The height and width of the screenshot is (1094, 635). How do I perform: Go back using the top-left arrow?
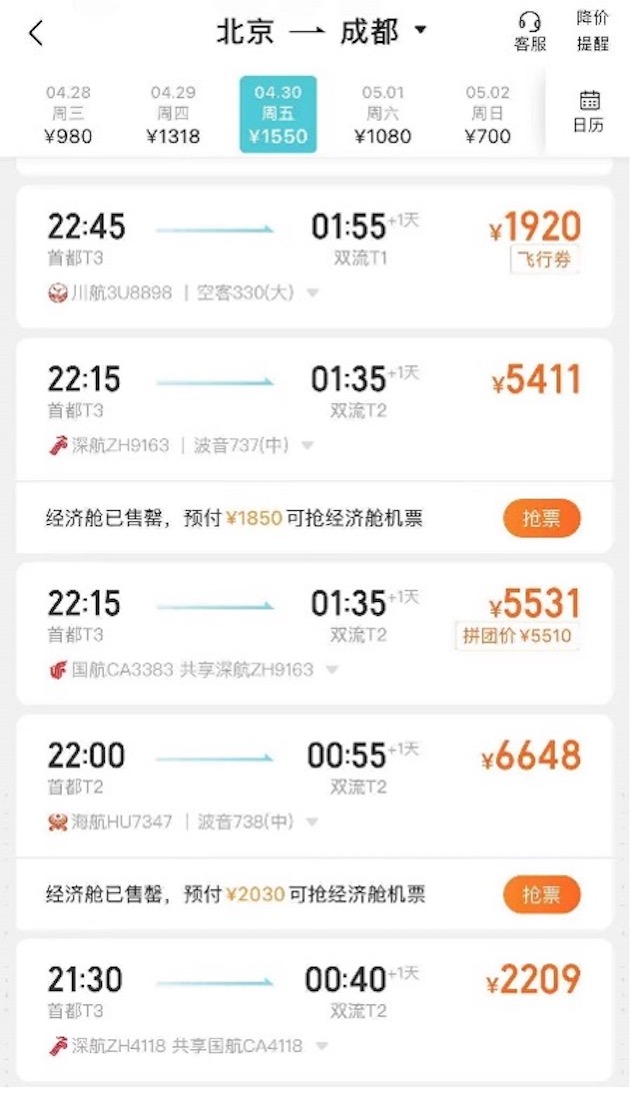[36, 33]
